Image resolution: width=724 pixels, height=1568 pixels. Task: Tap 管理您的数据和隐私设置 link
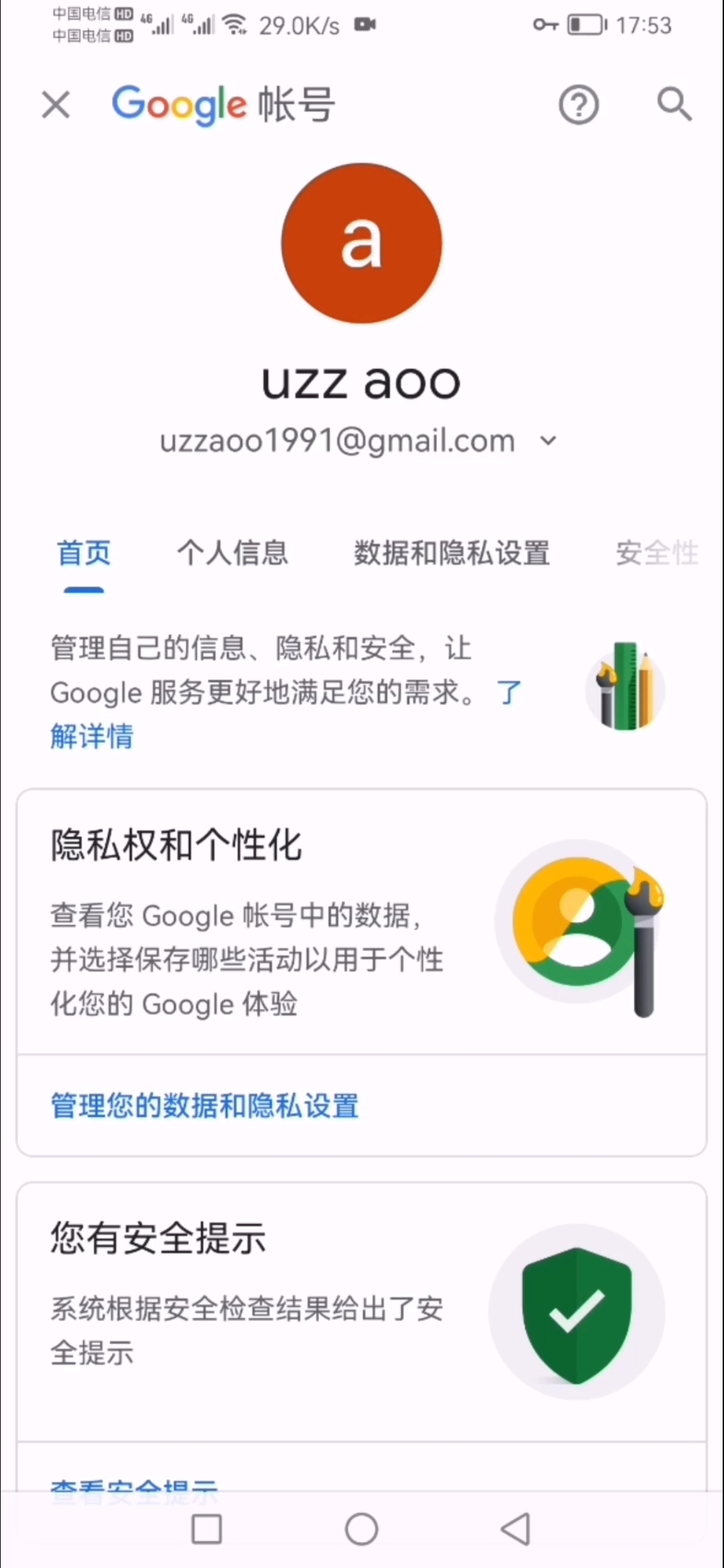point(205,1106)
